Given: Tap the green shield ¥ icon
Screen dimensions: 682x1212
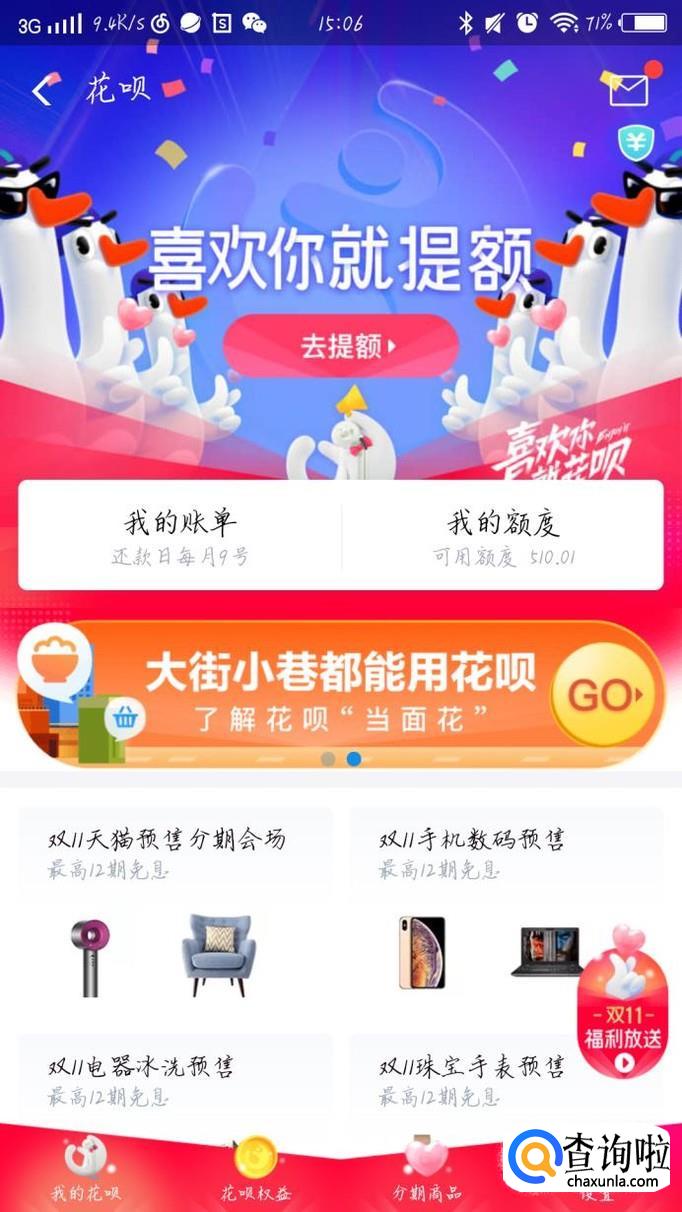Looking at the screenshot, I should coord(635,143).
